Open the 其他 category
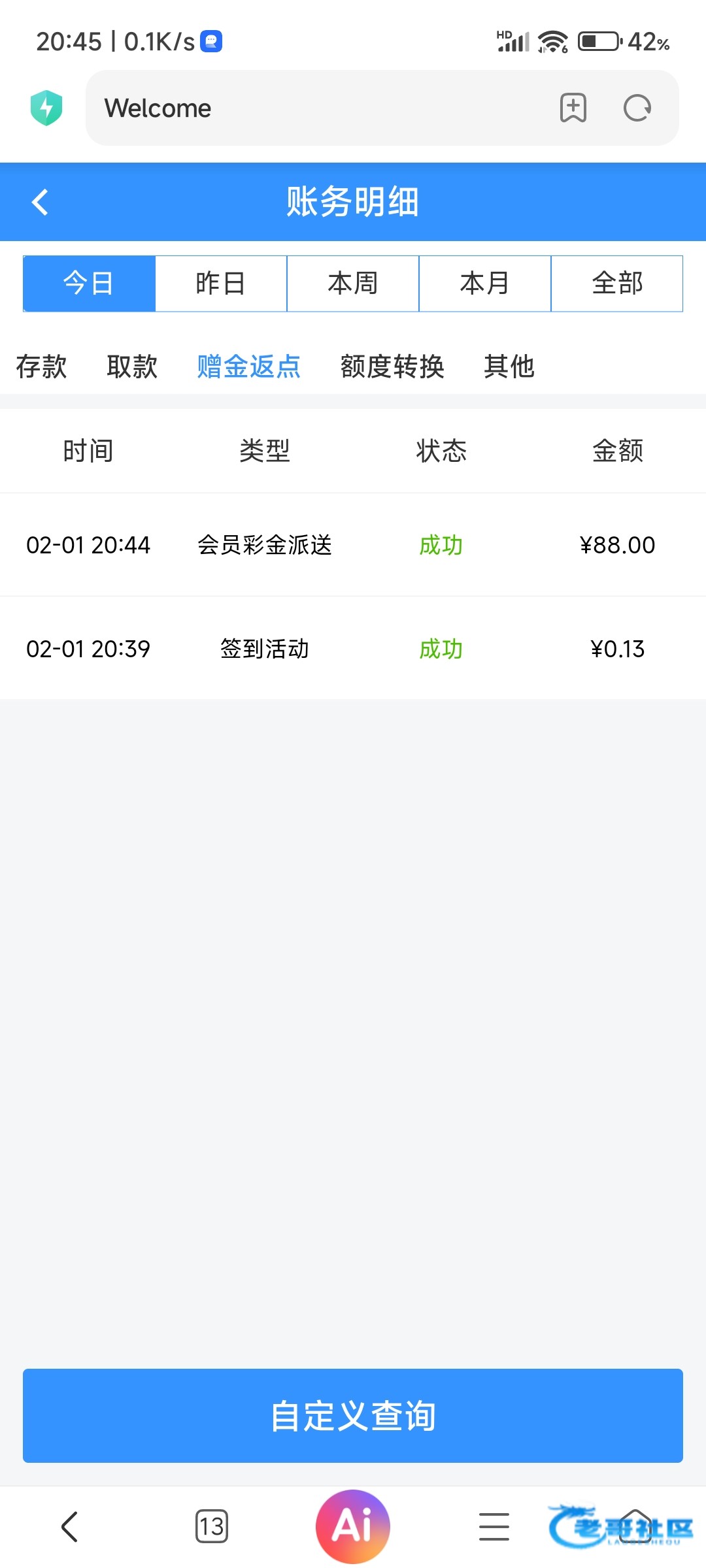The height and width of the screenshot is (1568, 706). (509, 367)
